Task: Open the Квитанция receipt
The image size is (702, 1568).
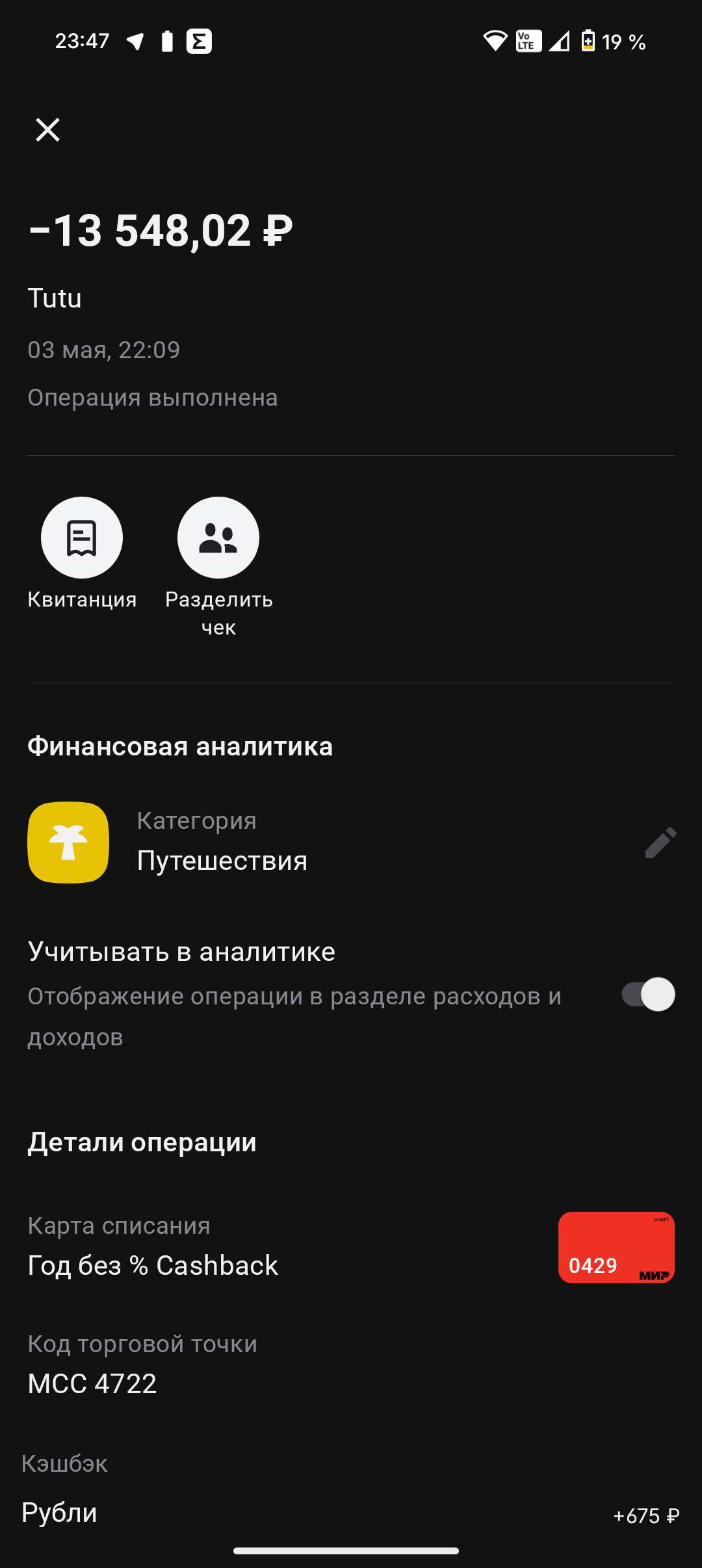Action: pos(82,538)
